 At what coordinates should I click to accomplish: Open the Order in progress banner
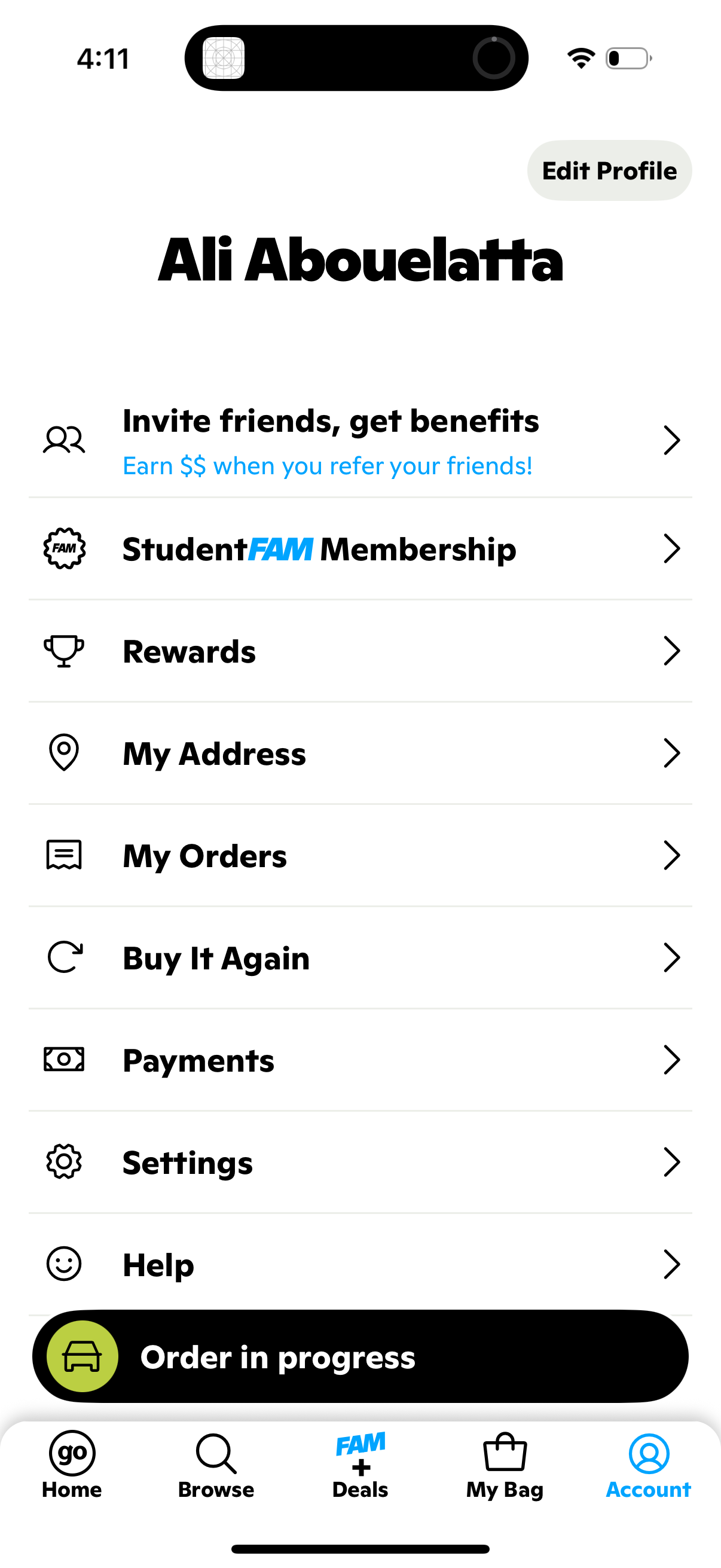tap(360, 1357)
